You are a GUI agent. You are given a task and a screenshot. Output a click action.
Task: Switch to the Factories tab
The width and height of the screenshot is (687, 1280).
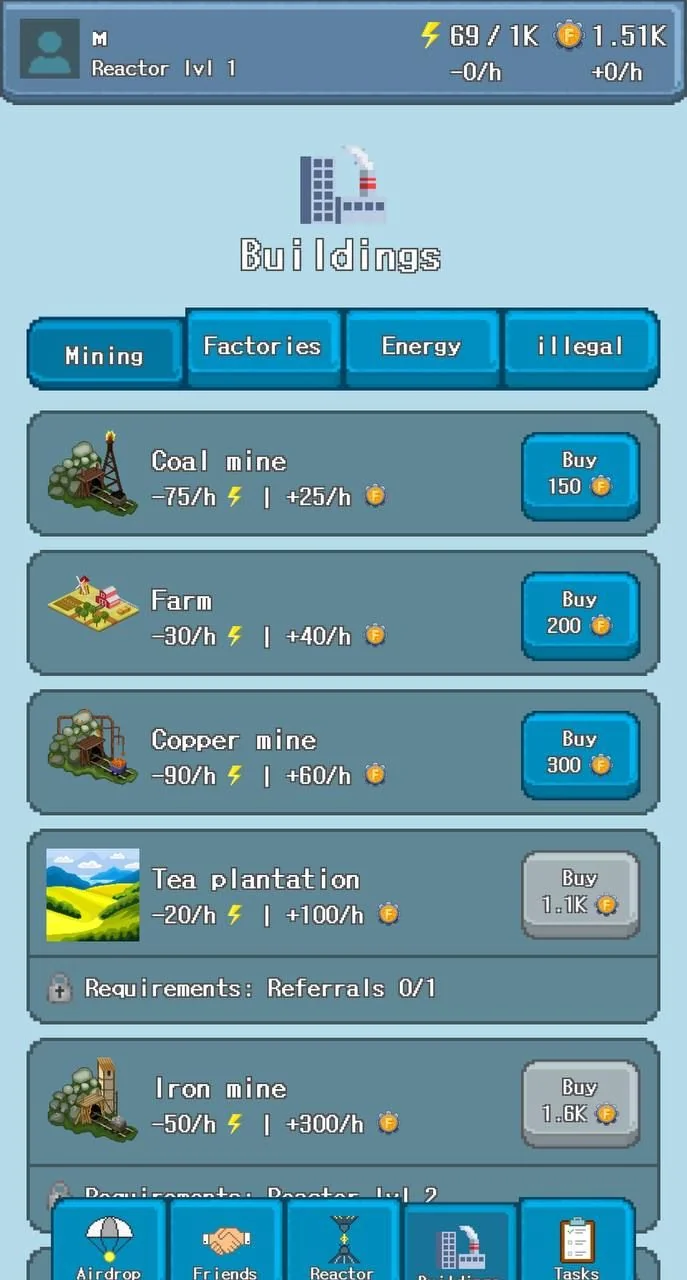[x=263, y=347]
